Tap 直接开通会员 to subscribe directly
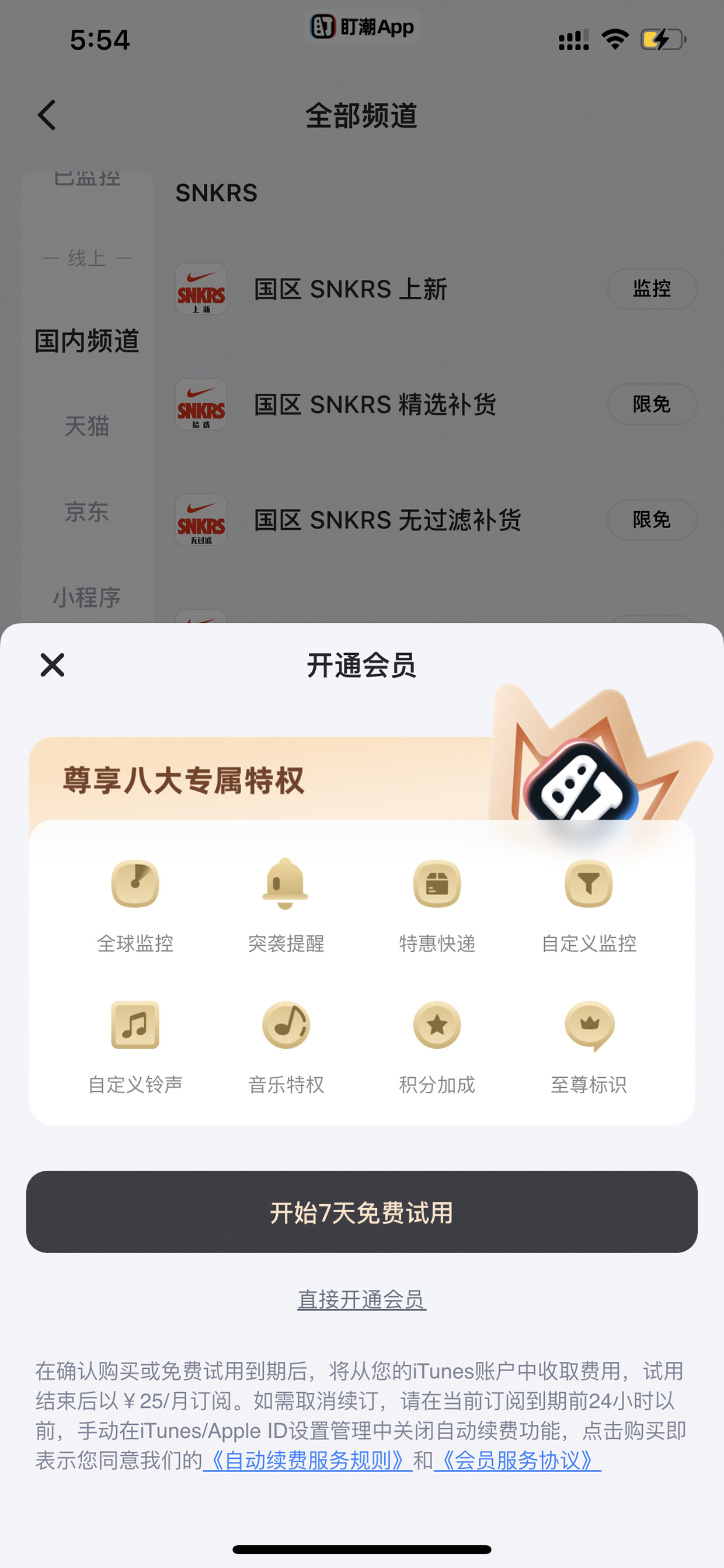Screen dimensions: 724x1568 [x=362, y=1299]
